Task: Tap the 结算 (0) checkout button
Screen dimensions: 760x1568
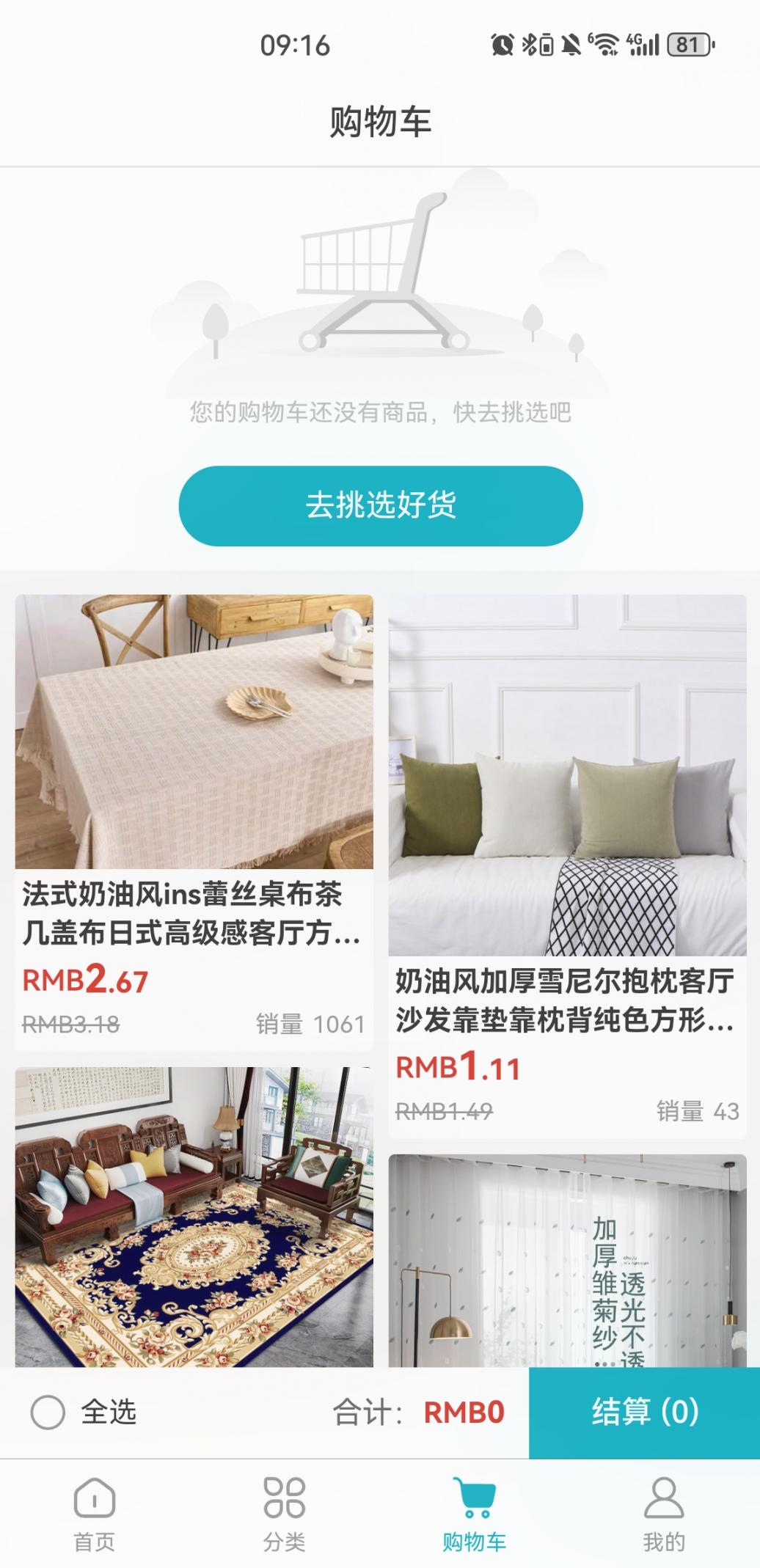Action: click(644, 1413)
